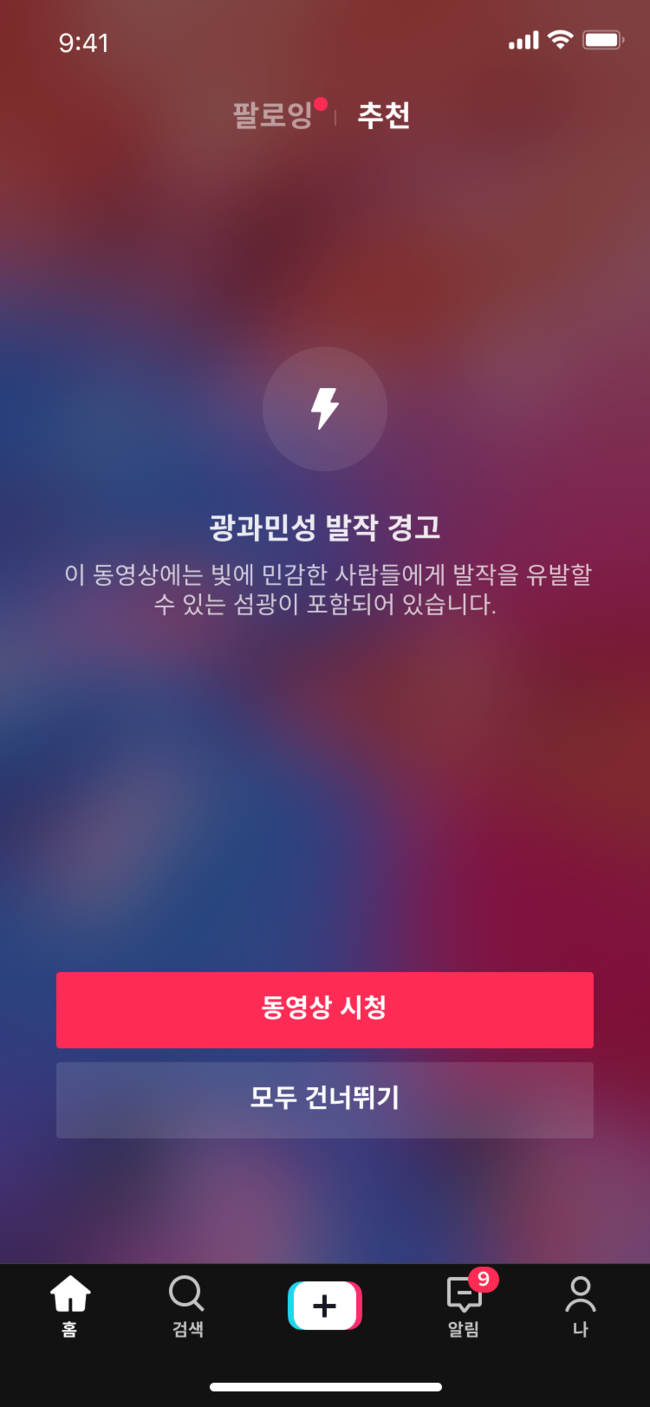Switch to the 팔로잉 tab
650x1407 pixels.
click(x=272, y=116)
